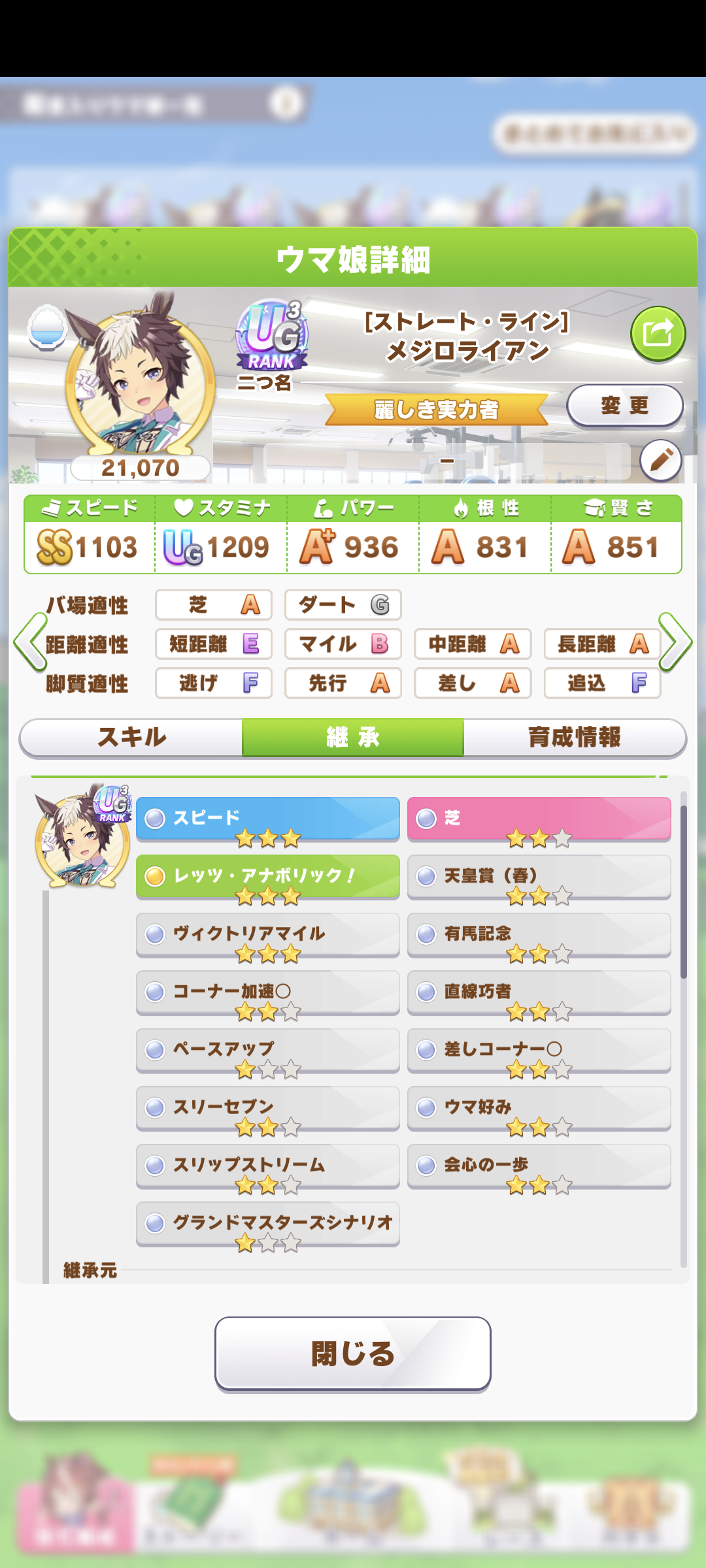This screenshot has width=706, height=1568.
Task: Select the 継承 tab
Action: coord(353,738)
